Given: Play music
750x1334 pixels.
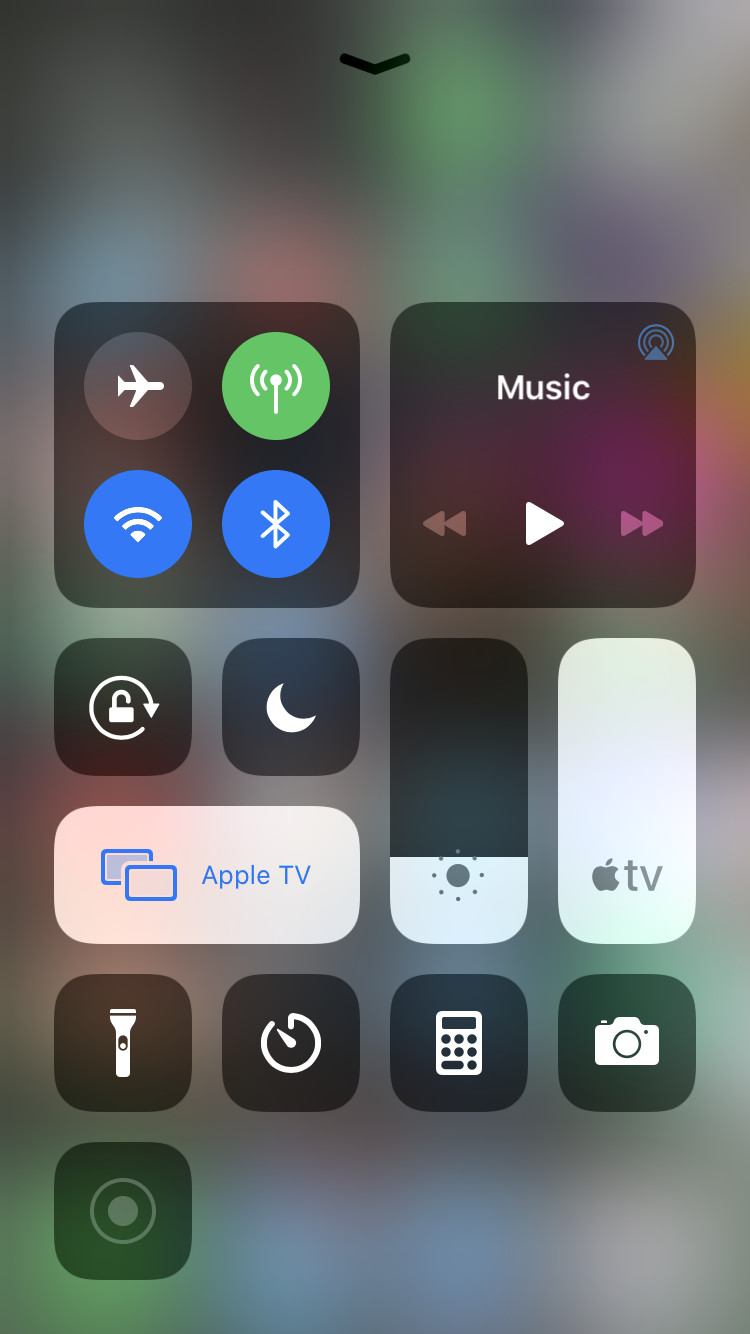Looking at the screenshot, I should [544, 523].
